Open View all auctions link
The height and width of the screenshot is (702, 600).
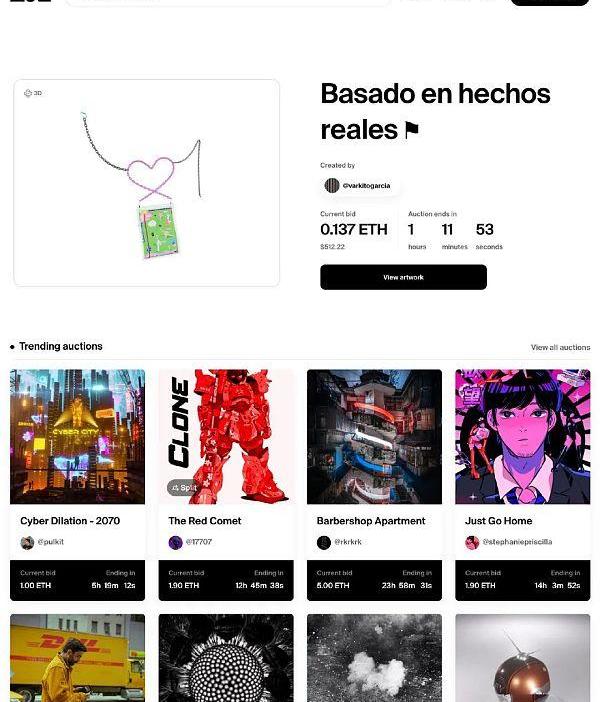pyautogui.click(x=560, y=347)
